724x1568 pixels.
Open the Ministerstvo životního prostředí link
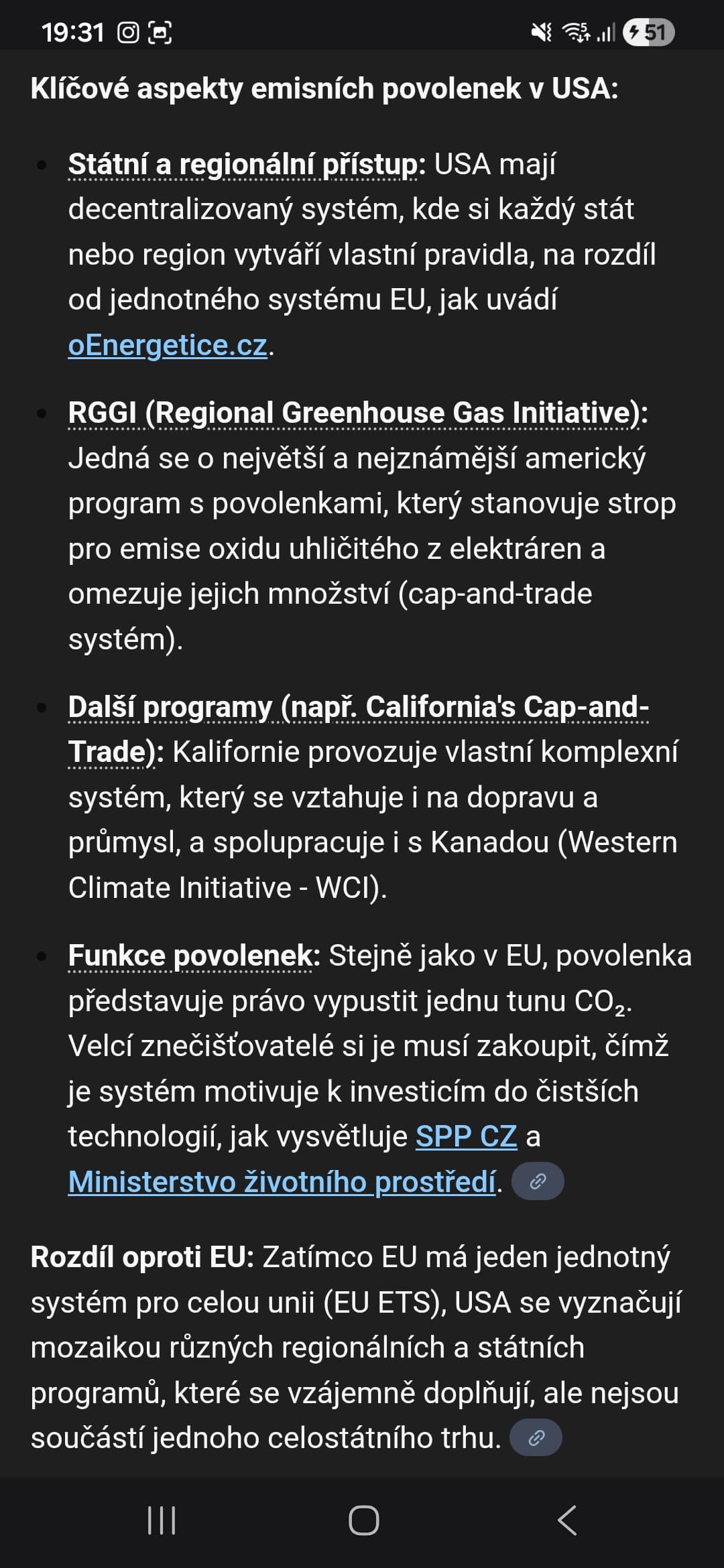tap(282, 1182)
